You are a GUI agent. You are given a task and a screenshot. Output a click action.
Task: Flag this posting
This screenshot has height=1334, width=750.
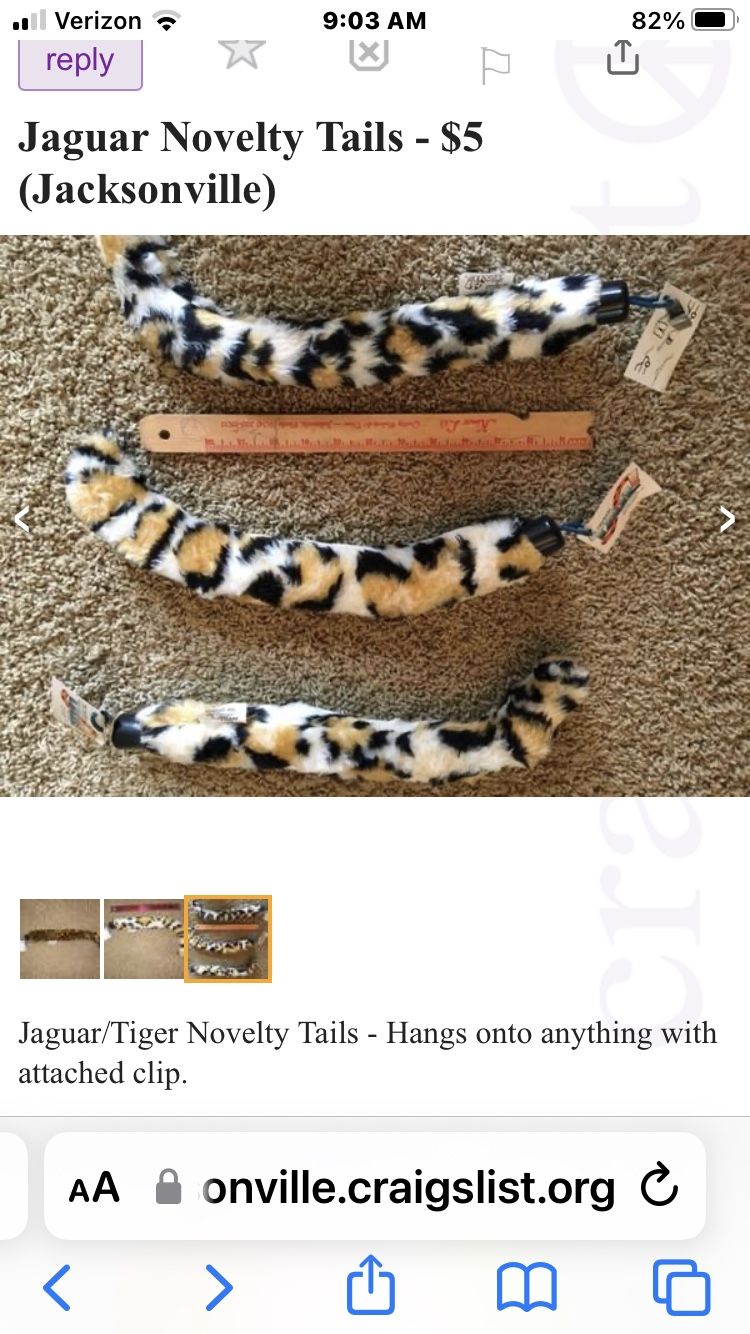[x=495, y=66]
